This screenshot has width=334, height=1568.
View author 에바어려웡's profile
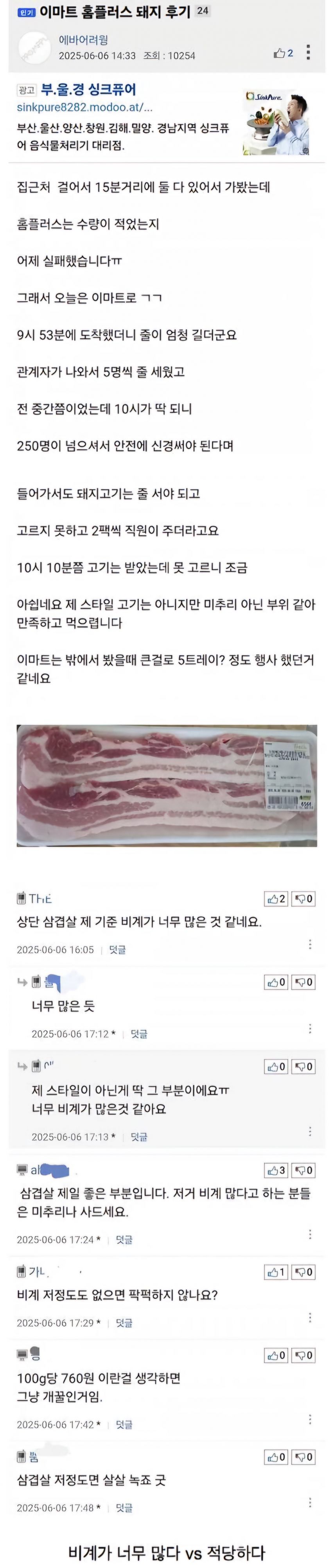(83, 40)
